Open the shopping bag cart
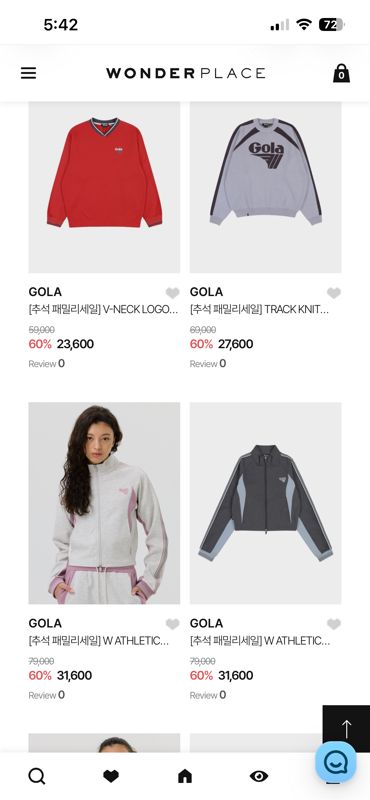Image resolution: width=370 pixels, height=800 pixels. point(341,73)
